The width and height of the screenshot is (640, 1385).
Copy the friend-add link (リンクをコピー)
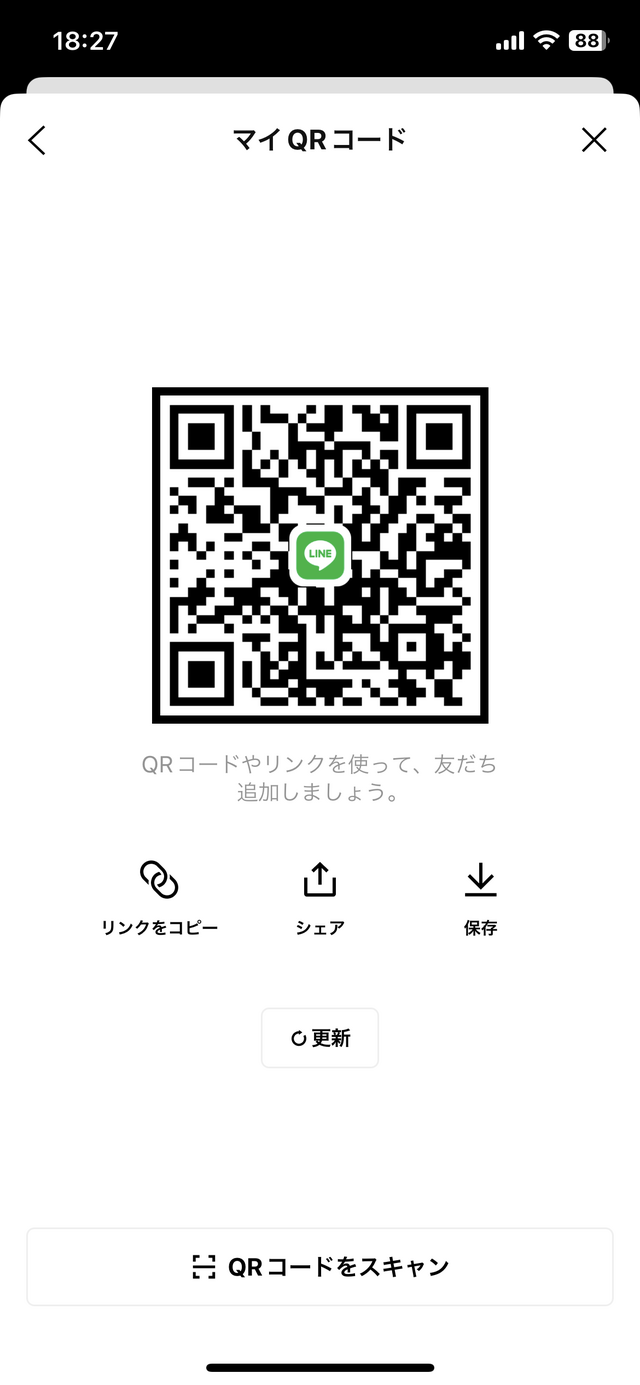click(159, 897)
